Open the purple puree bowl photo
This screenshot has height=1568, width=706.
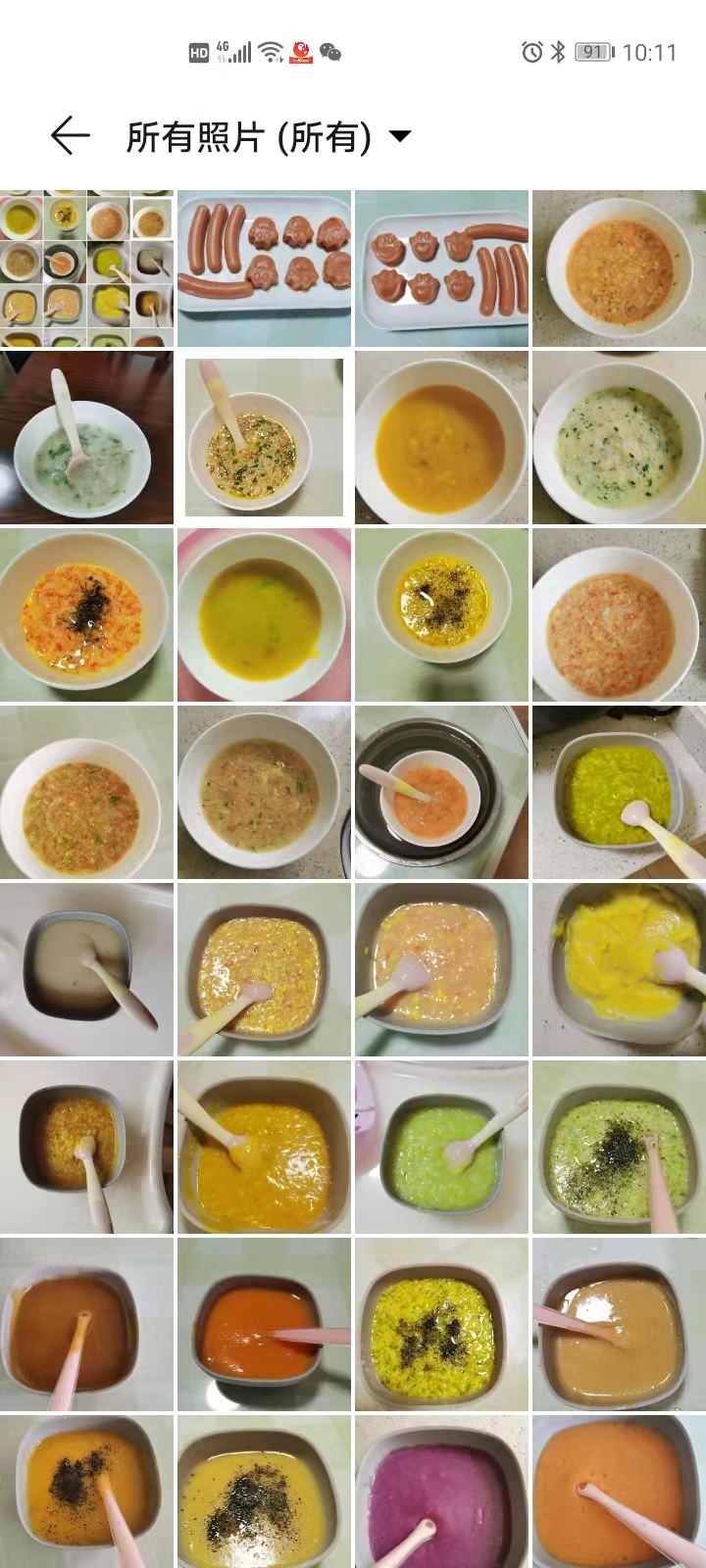441,1490
